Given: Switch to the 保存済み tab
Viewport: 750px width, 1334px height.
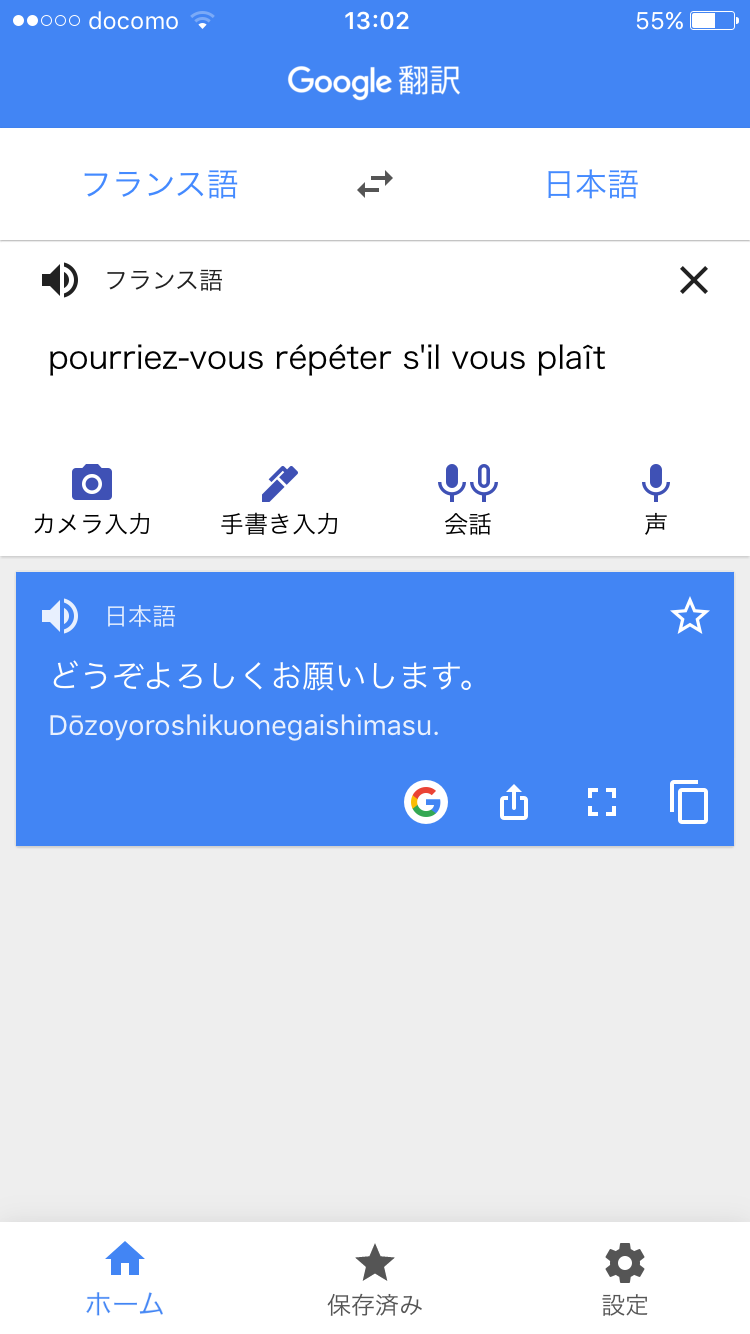Looking at the screenshot, I should (375, 1278).
